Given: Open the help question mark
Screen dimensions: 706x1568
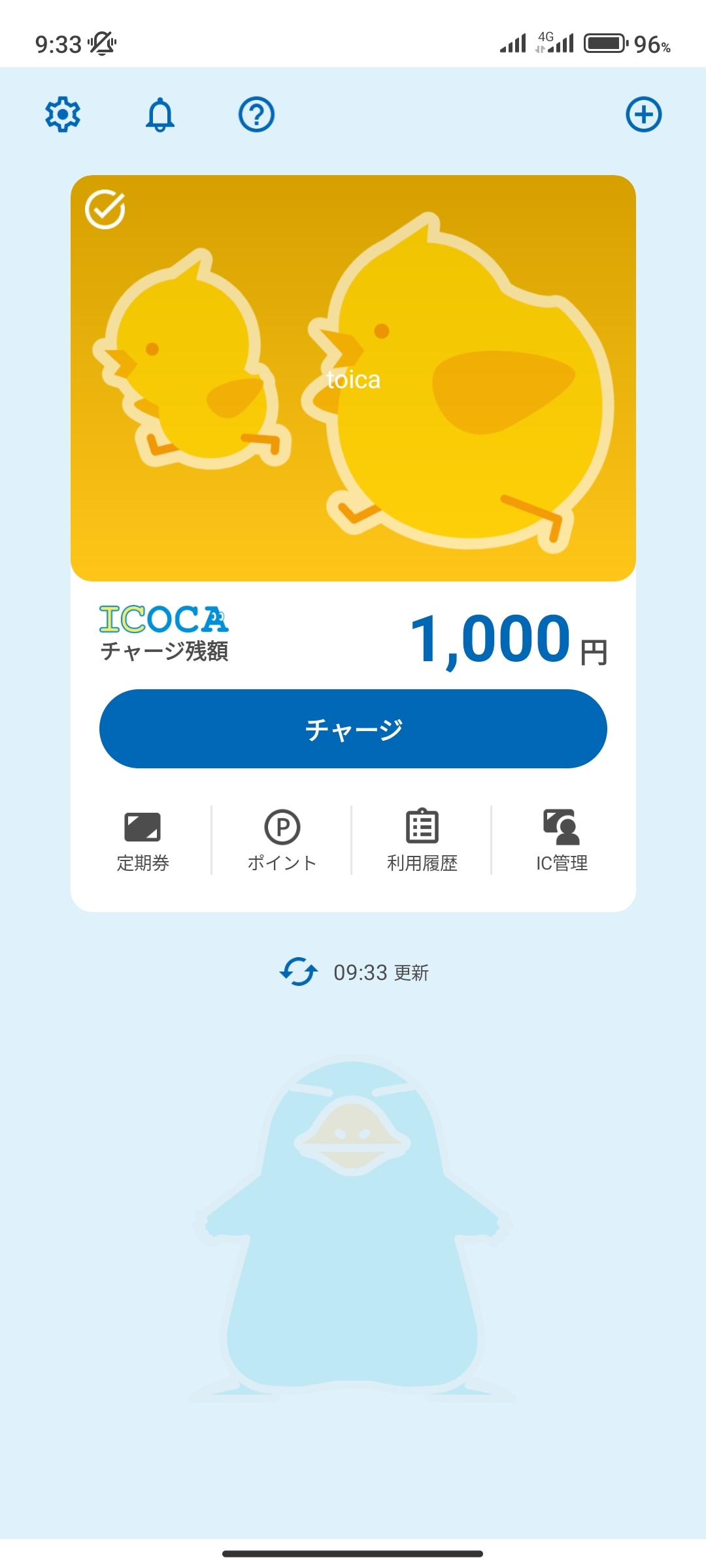Looking at the screenshot, I should coord(256,114).
